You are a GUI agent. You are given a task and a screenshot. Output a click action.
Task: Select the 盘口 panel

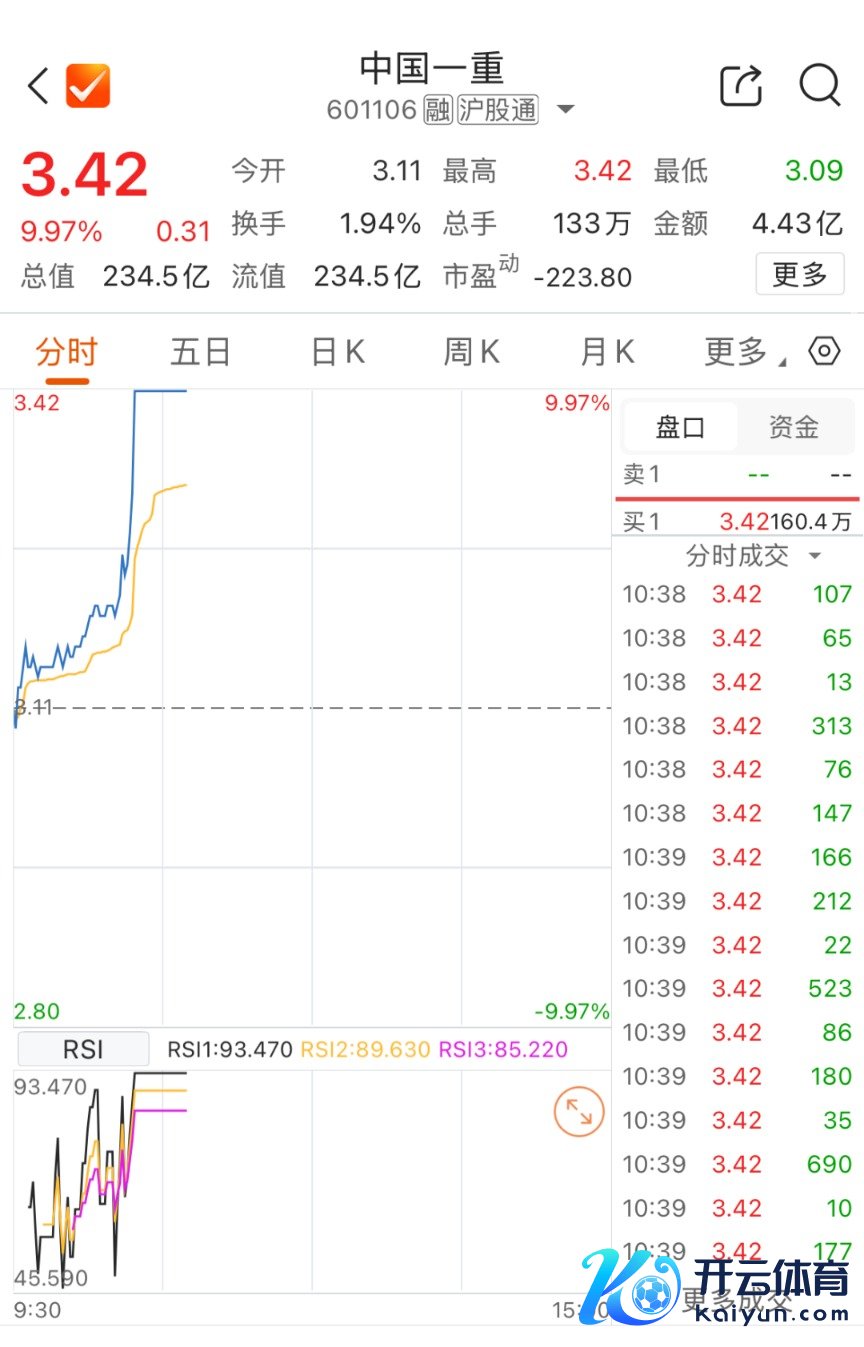click(x=680, y=428)
